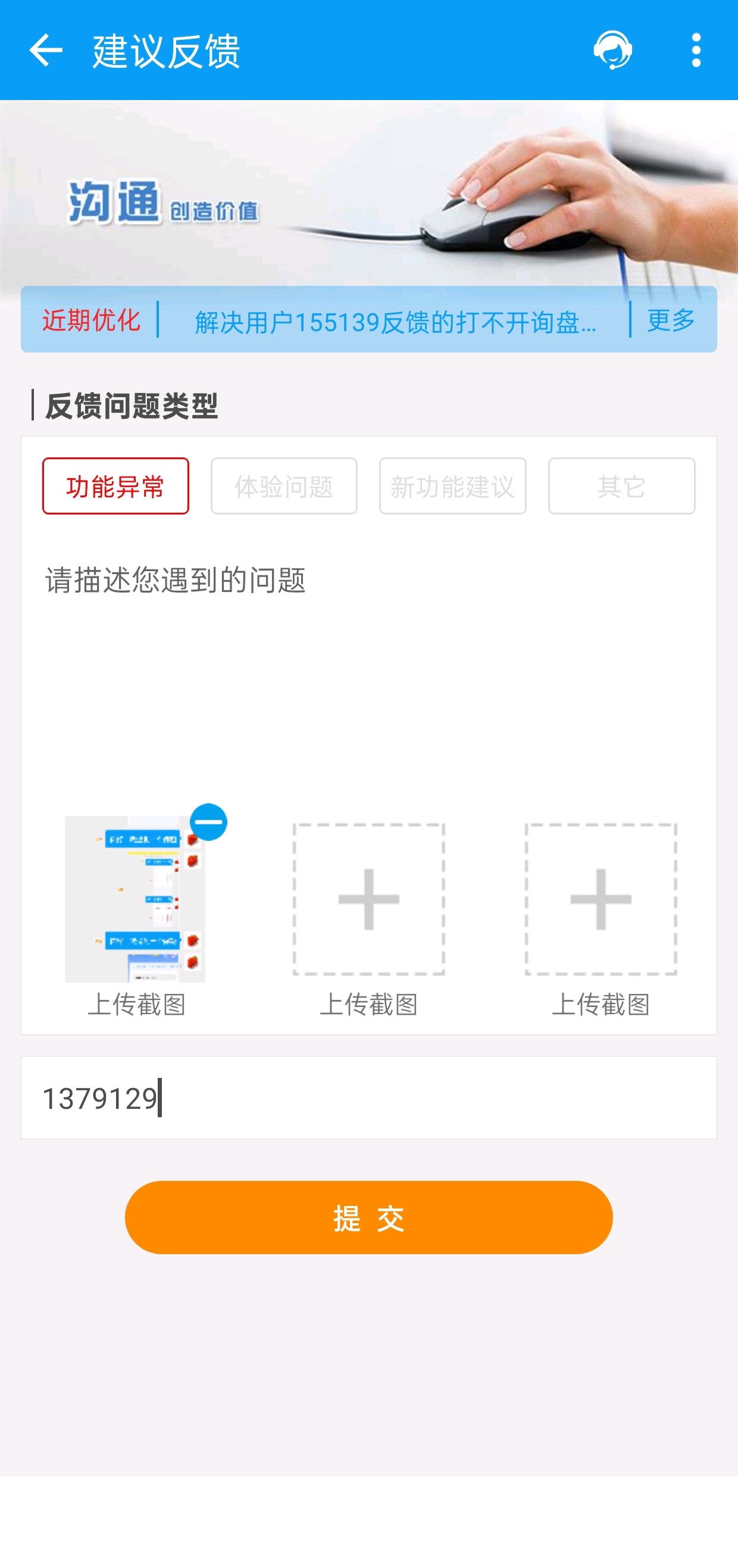Open the overflow menu
This screenshot has height=1568, width=738.
click(x=696, y=50)
